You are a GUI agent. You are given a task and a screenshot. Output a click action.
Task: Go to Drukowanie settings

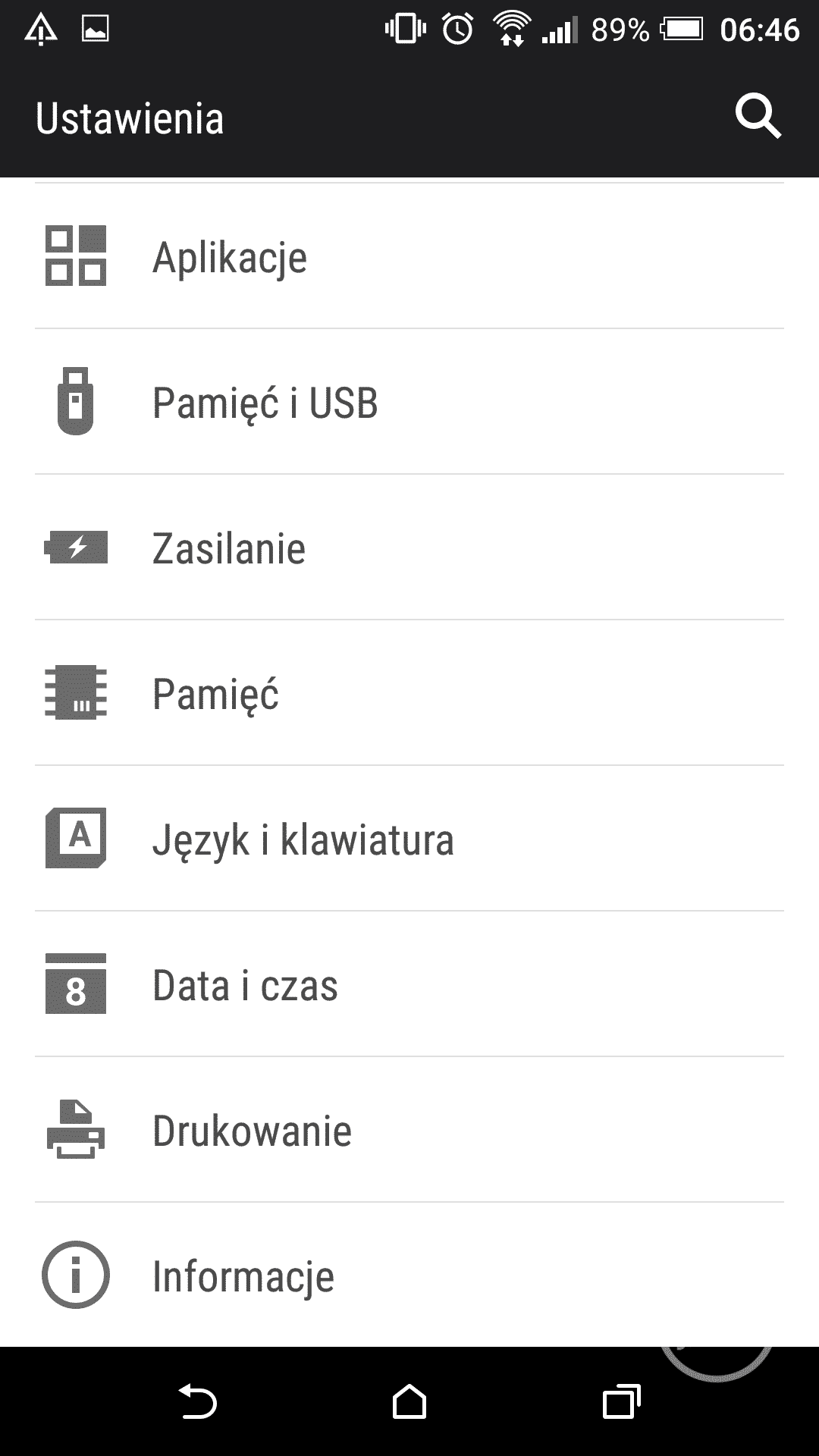click(x=409, y=1131)
